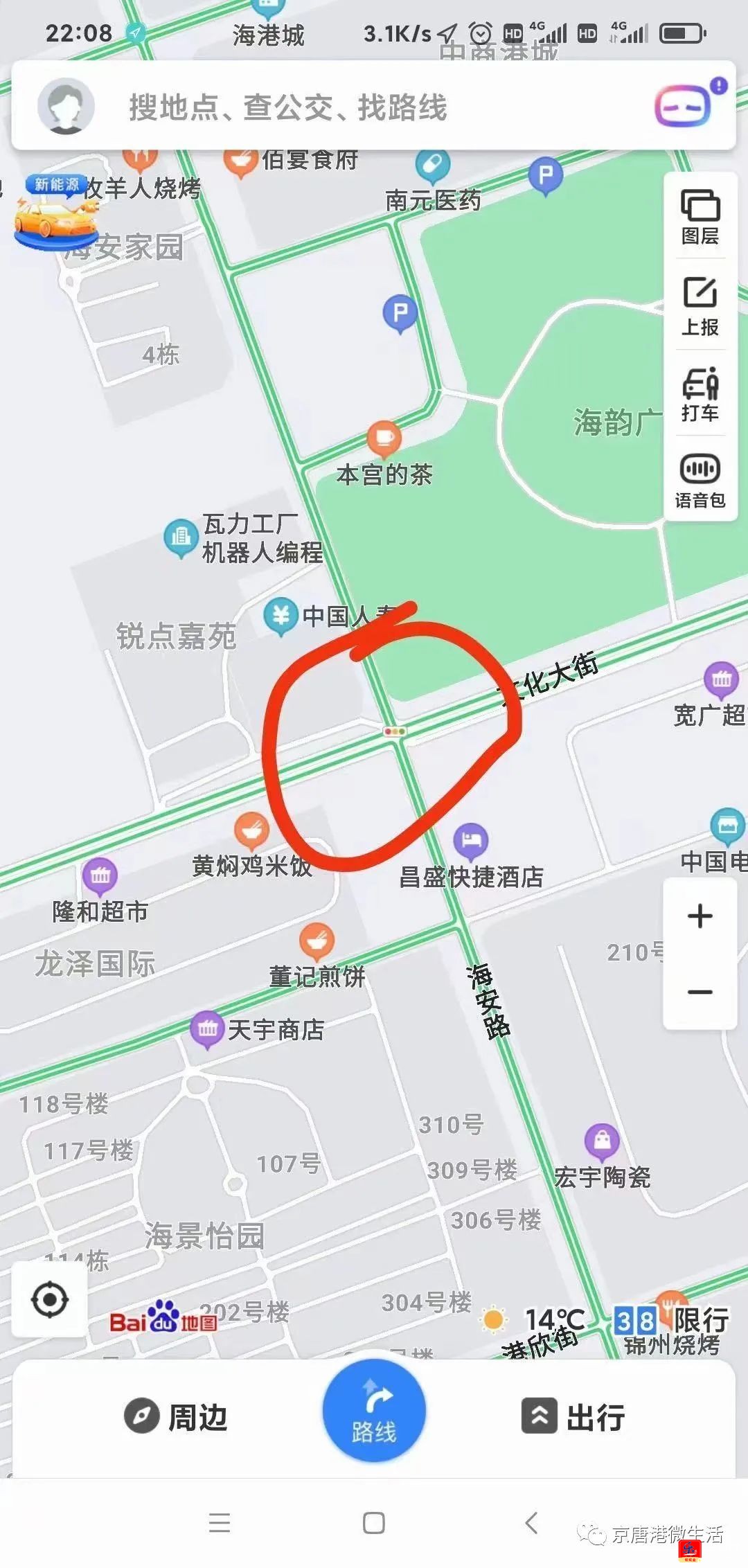Report an issue with 上报
Image resolution: width=748 pixels, height=1568 pixels.
[x=700, y=306]
